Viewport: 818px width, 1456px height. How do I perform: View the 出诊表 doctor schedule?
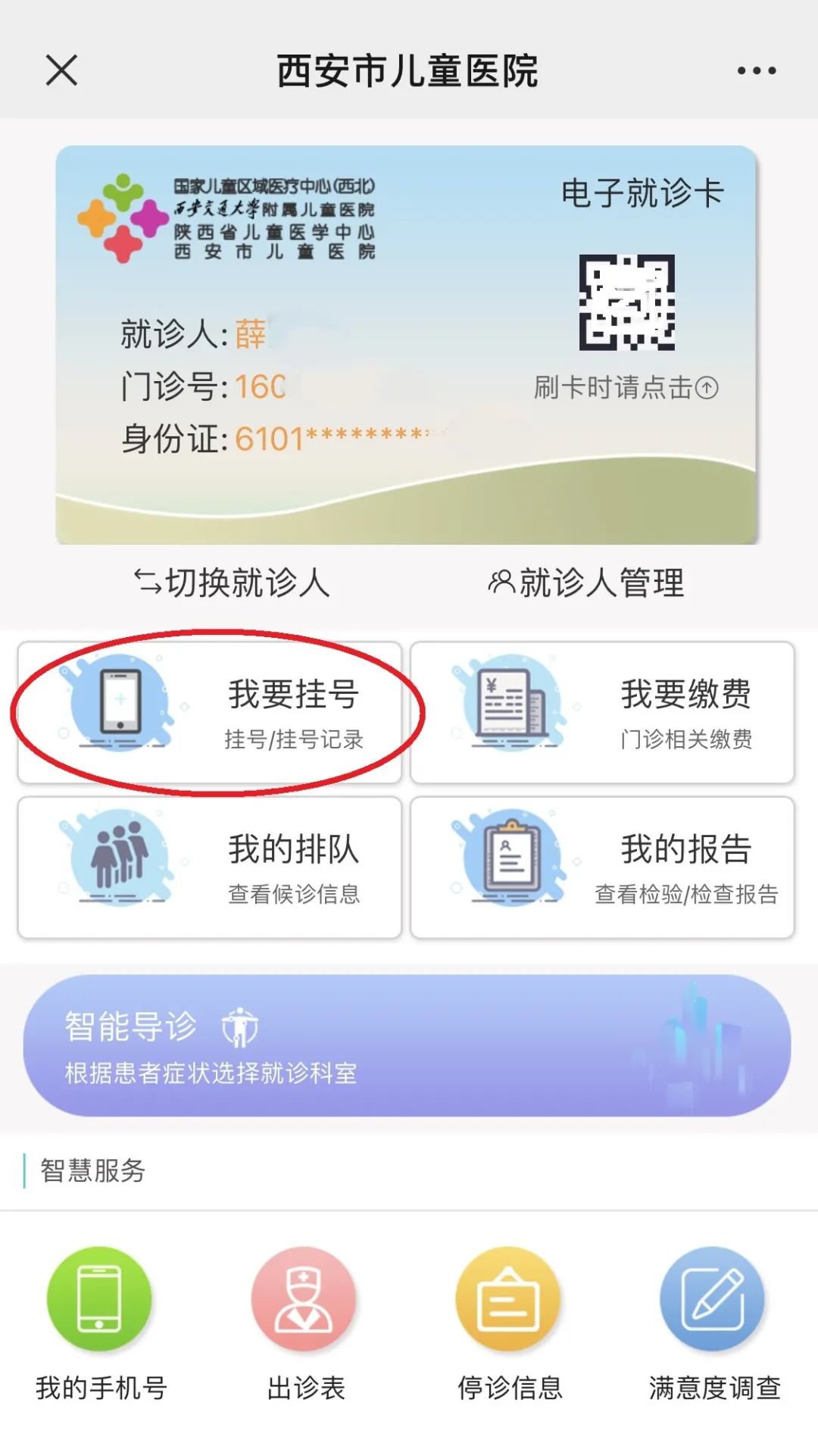click(x=305, y=1322)
